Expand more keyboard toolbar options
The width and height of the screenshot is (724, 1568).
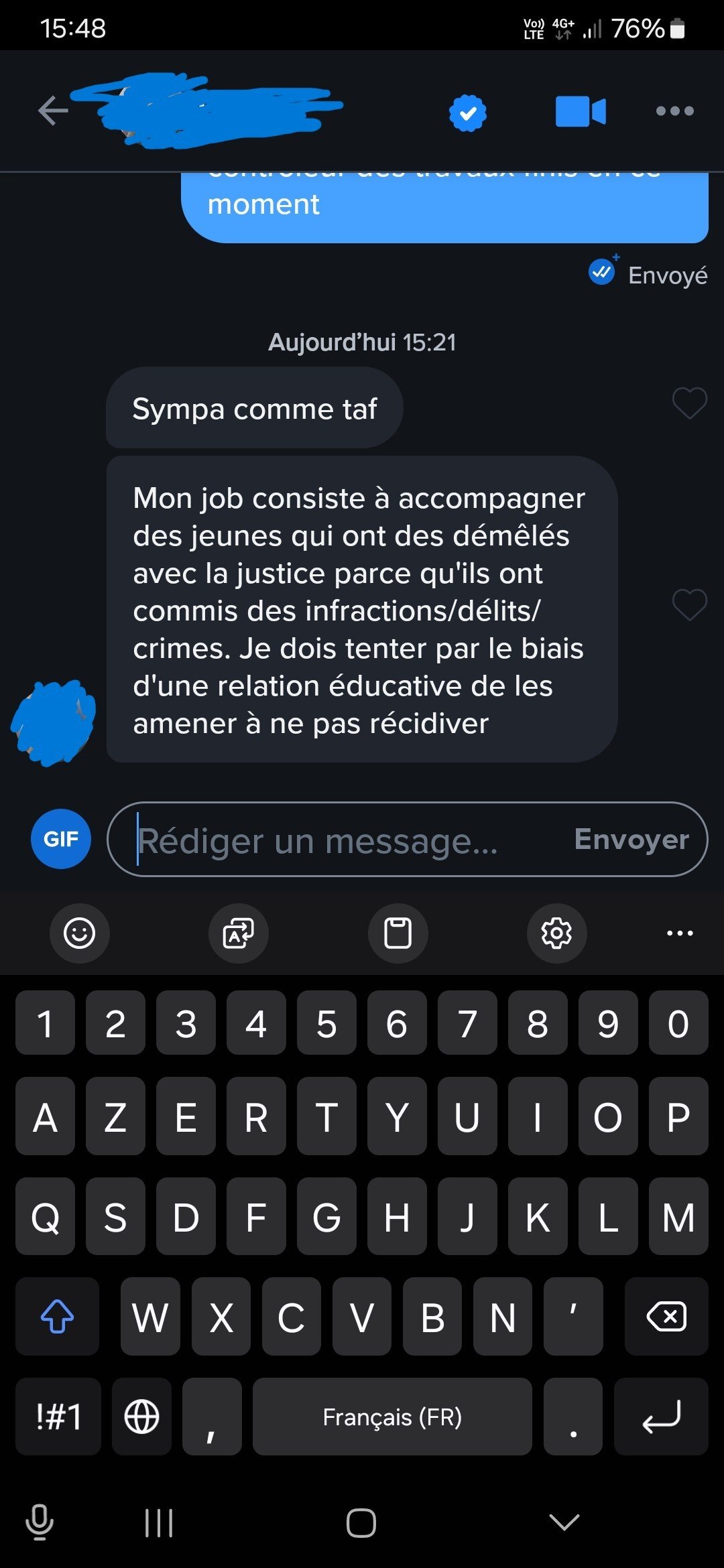pyautogui.click(x=680, y=933)
